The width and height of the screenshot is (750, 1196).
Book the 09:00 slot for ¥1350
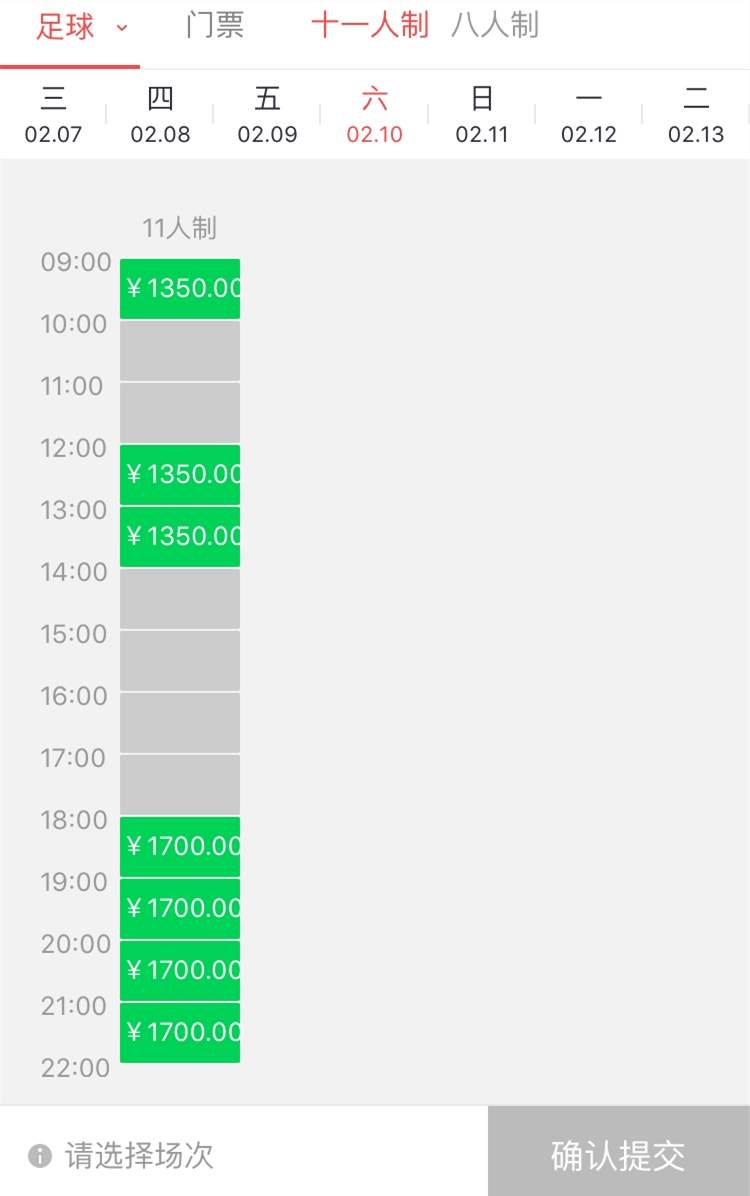(180, 289)
